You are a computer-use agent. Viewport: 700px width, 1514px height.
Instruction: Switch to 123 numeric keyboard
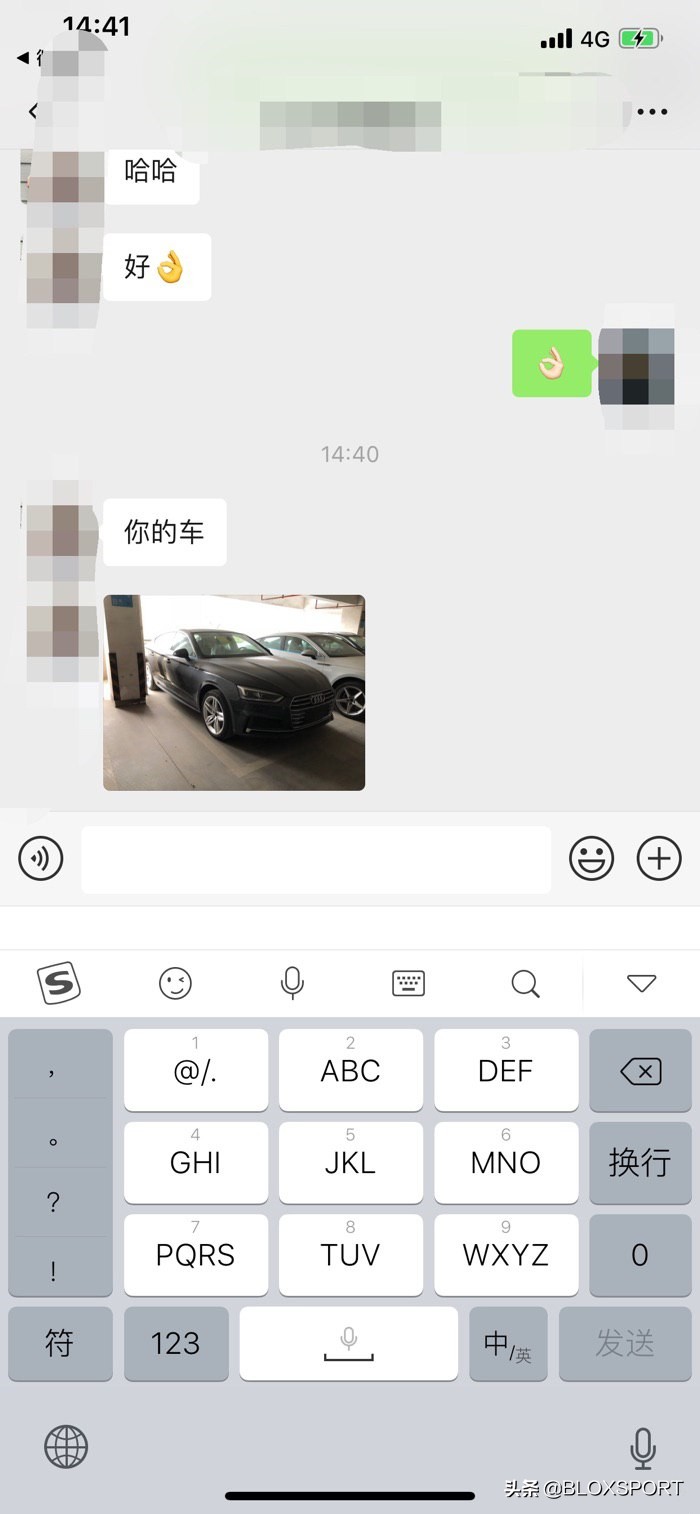[176, 1343]
